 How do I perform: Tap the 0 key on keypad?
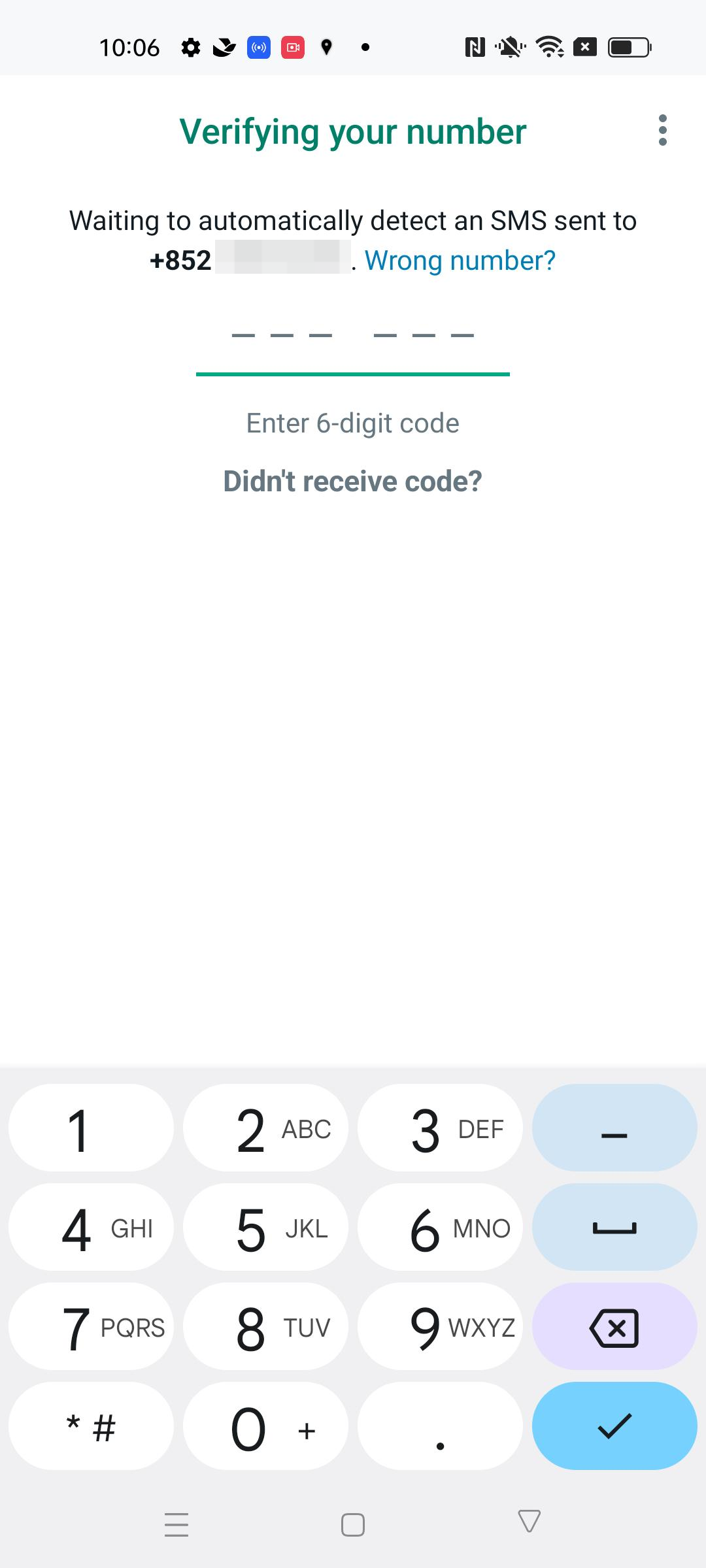[265, 1428]
